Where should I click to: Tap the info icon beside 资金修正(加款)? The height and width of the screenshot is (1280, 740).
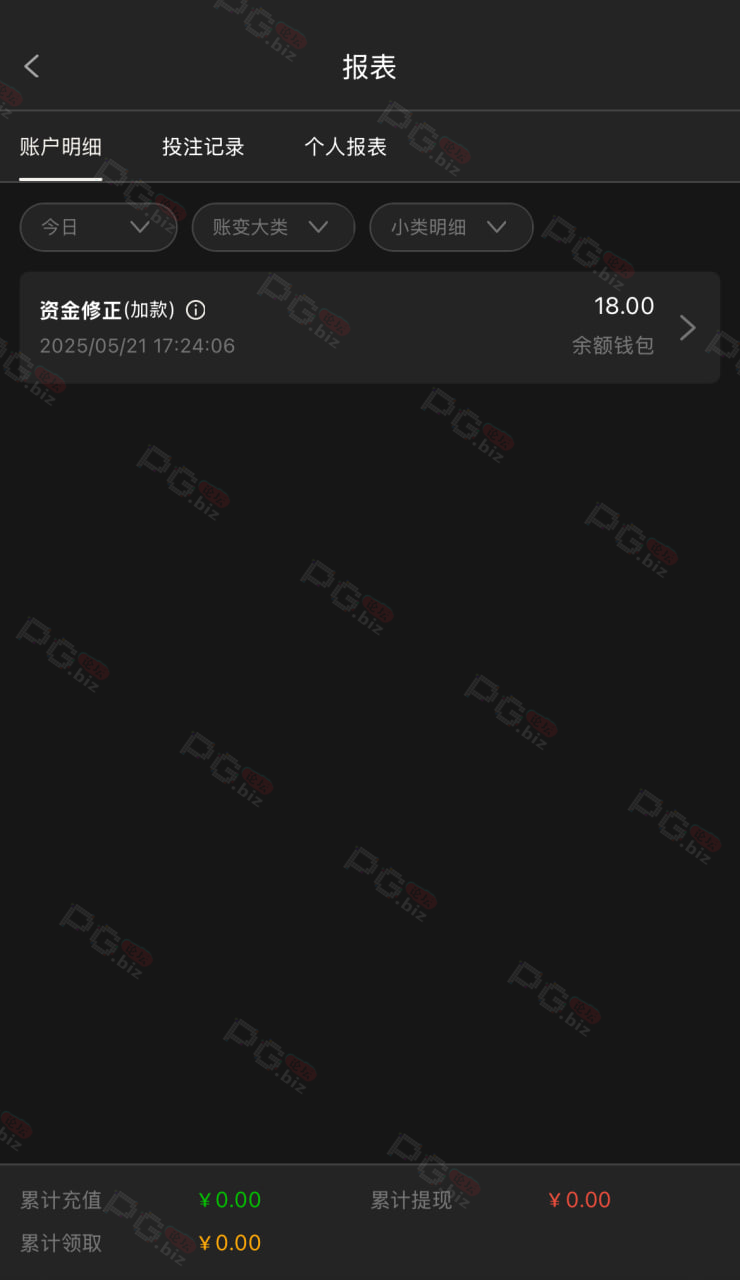click(x=196, y=310)
